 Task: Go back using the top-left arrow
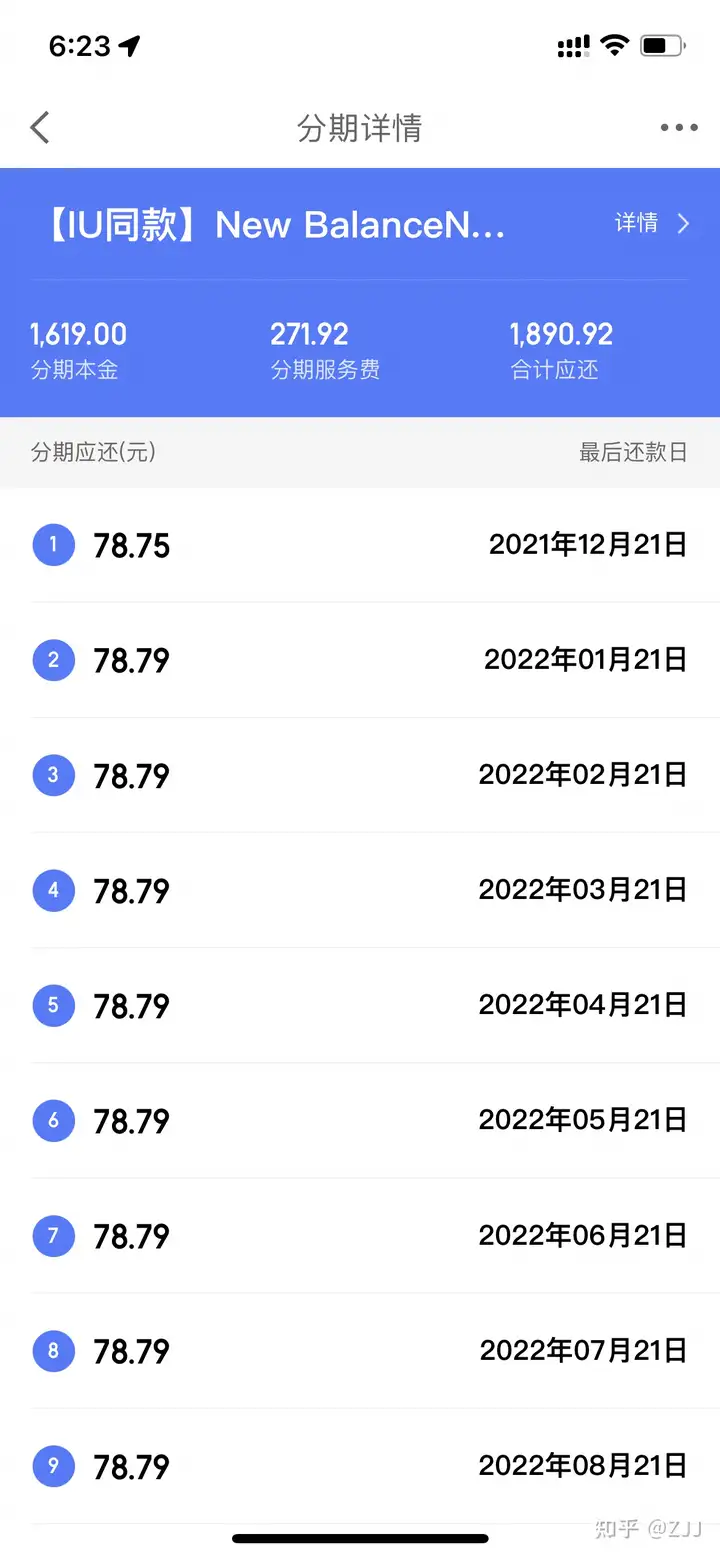pyautogui.click(x=40, y=127)
